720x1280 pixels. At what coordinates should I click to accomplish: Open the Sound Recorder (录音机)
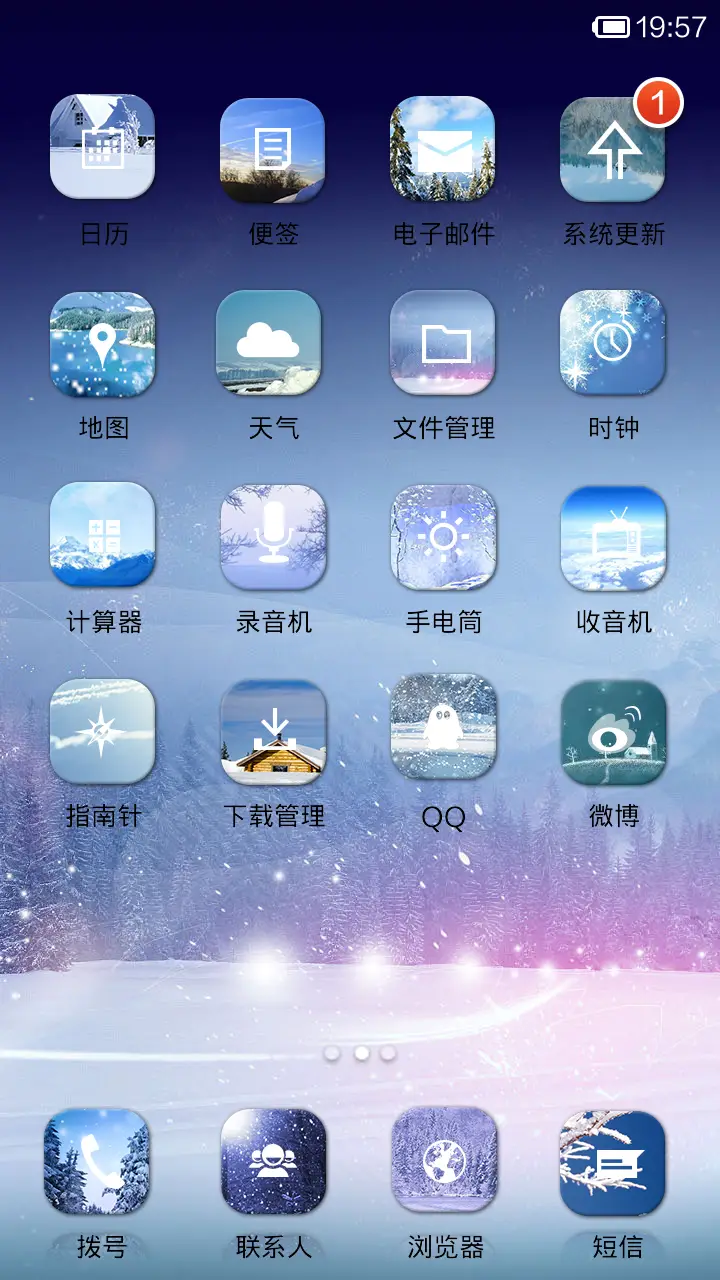click(273, 540)
